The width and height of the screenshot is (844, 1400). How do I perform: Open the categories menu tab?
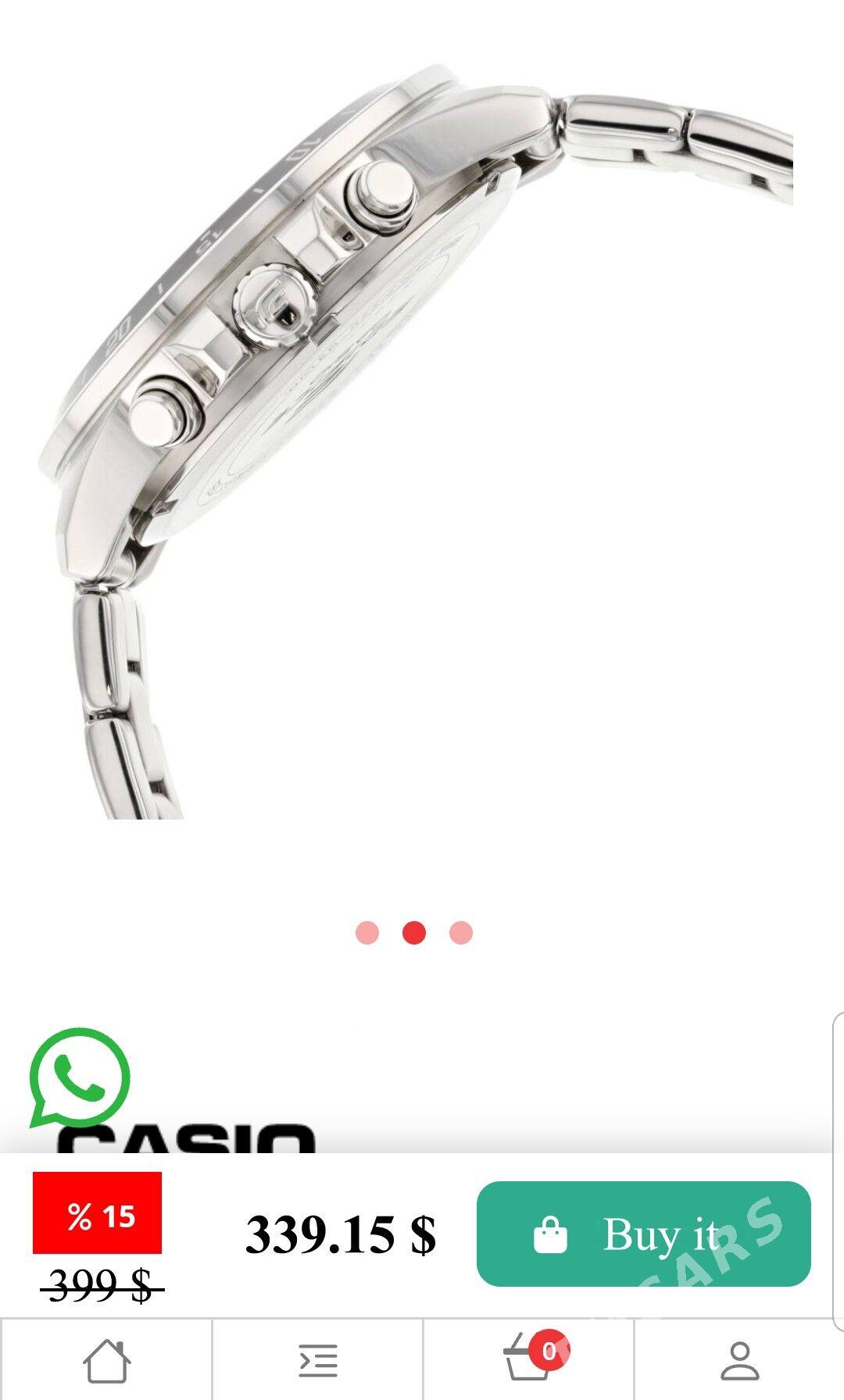point(318,1360)
